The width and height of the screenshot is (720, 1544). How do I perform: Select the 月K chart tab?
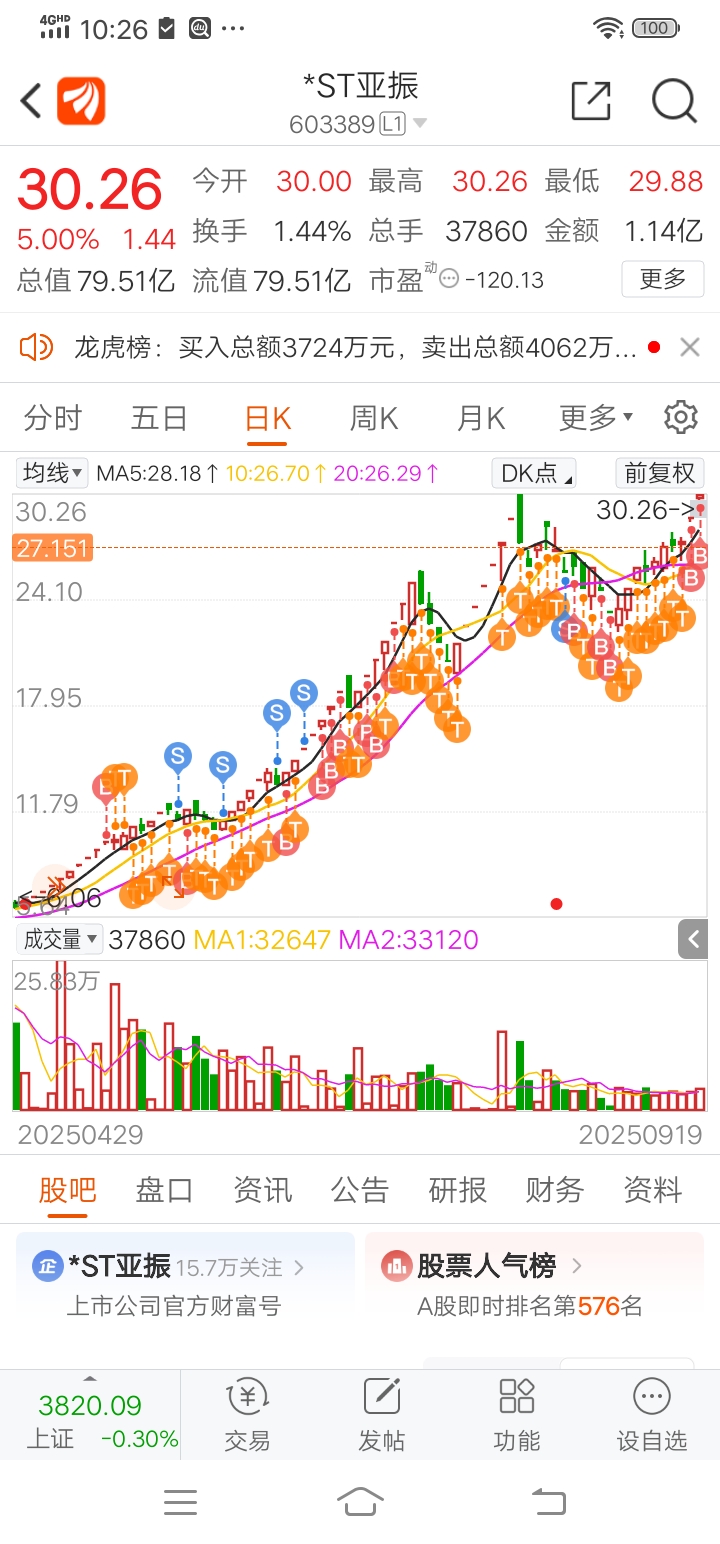click(481, 418)
